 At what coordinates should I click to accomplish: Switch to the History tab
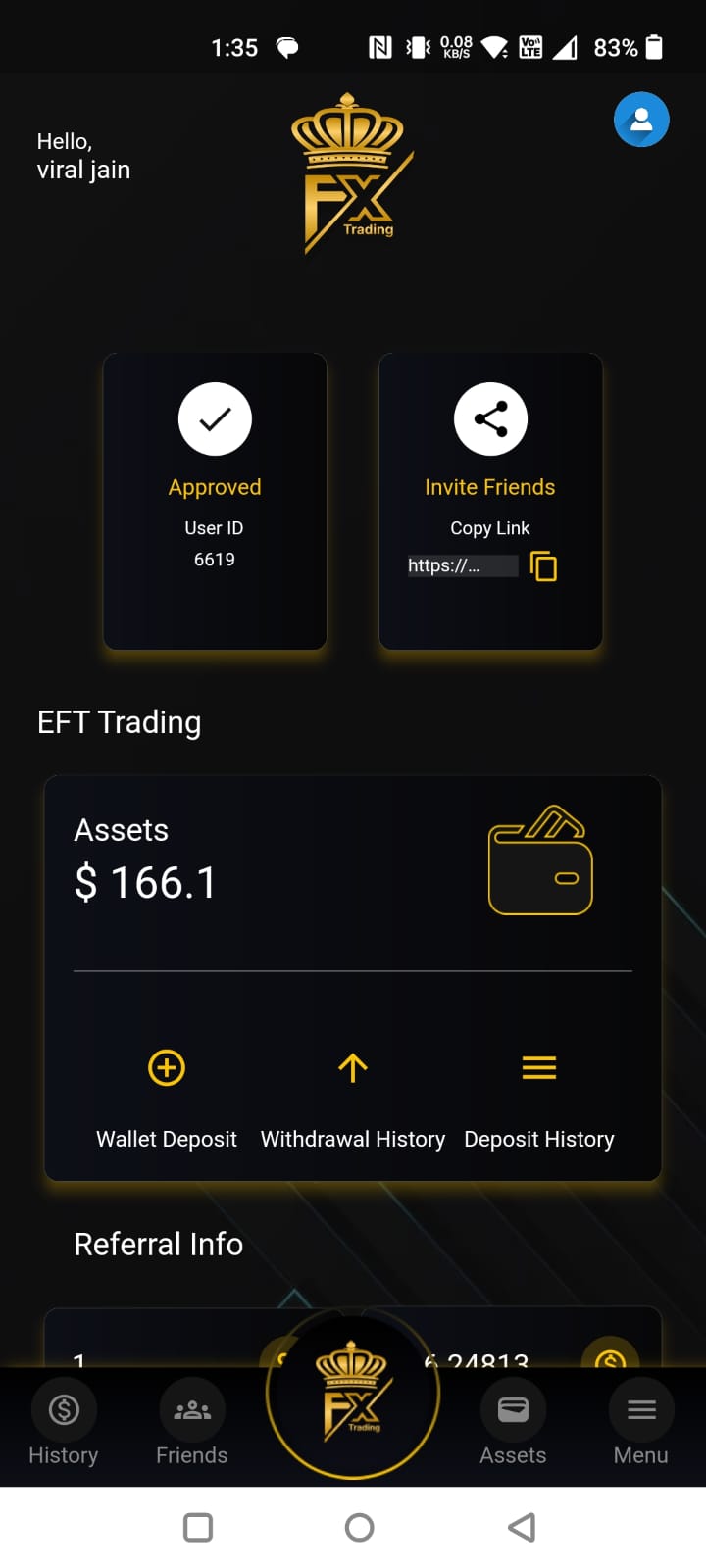[64, 1422]
